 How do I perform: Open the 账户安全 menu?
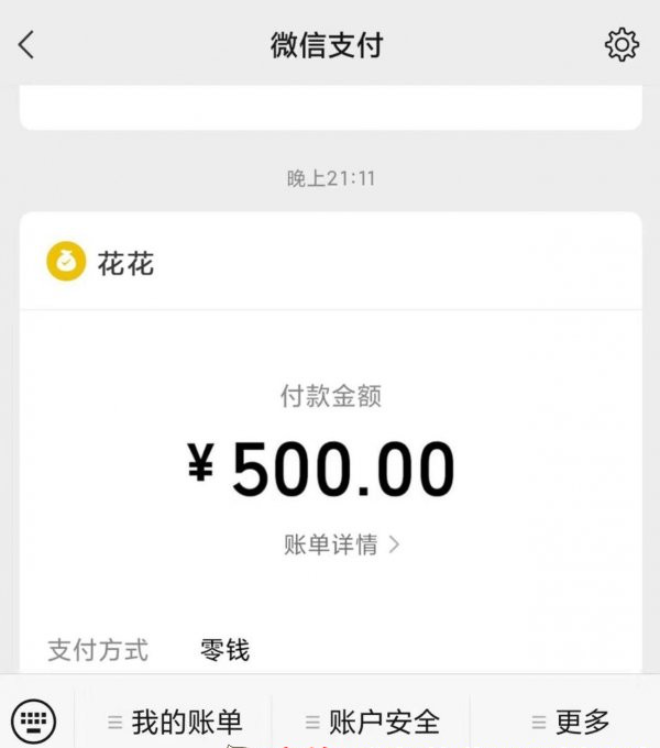[373, 721]
